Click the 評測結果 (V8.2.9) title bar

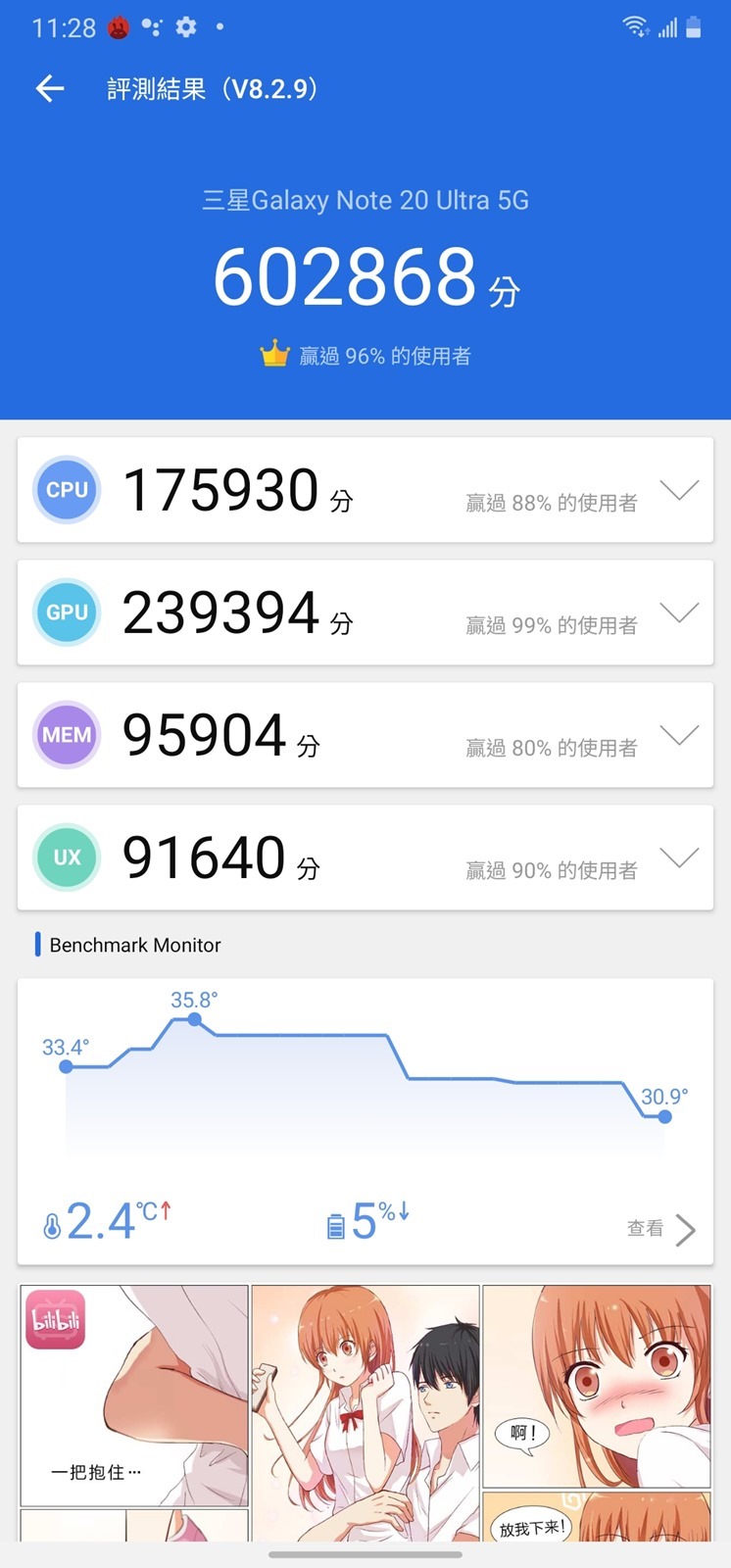click(x=211, y=88)
